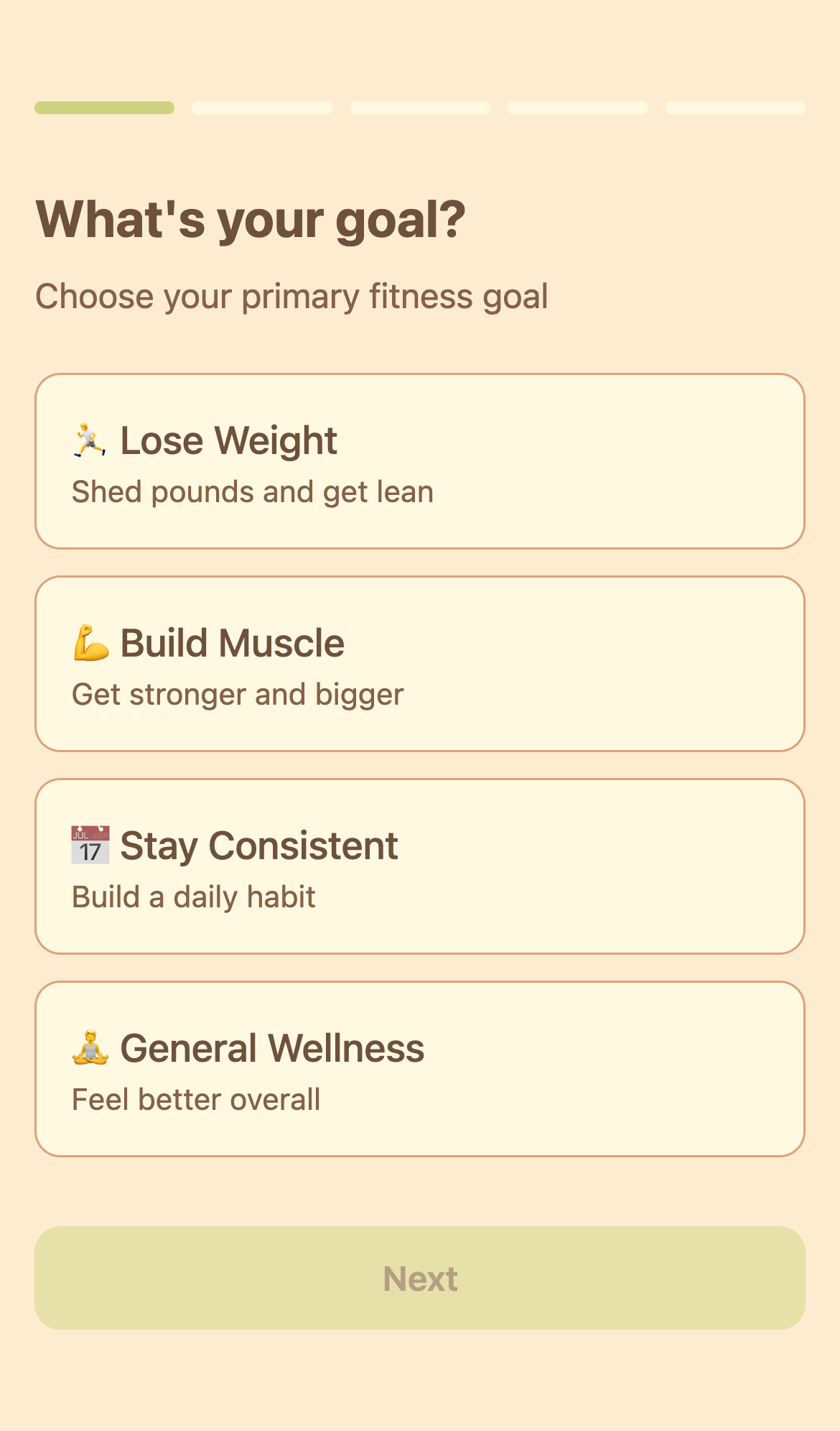Click the fourth progress bar segment
This screenshot has height=1431, width=840.
(x=578, y=108)
